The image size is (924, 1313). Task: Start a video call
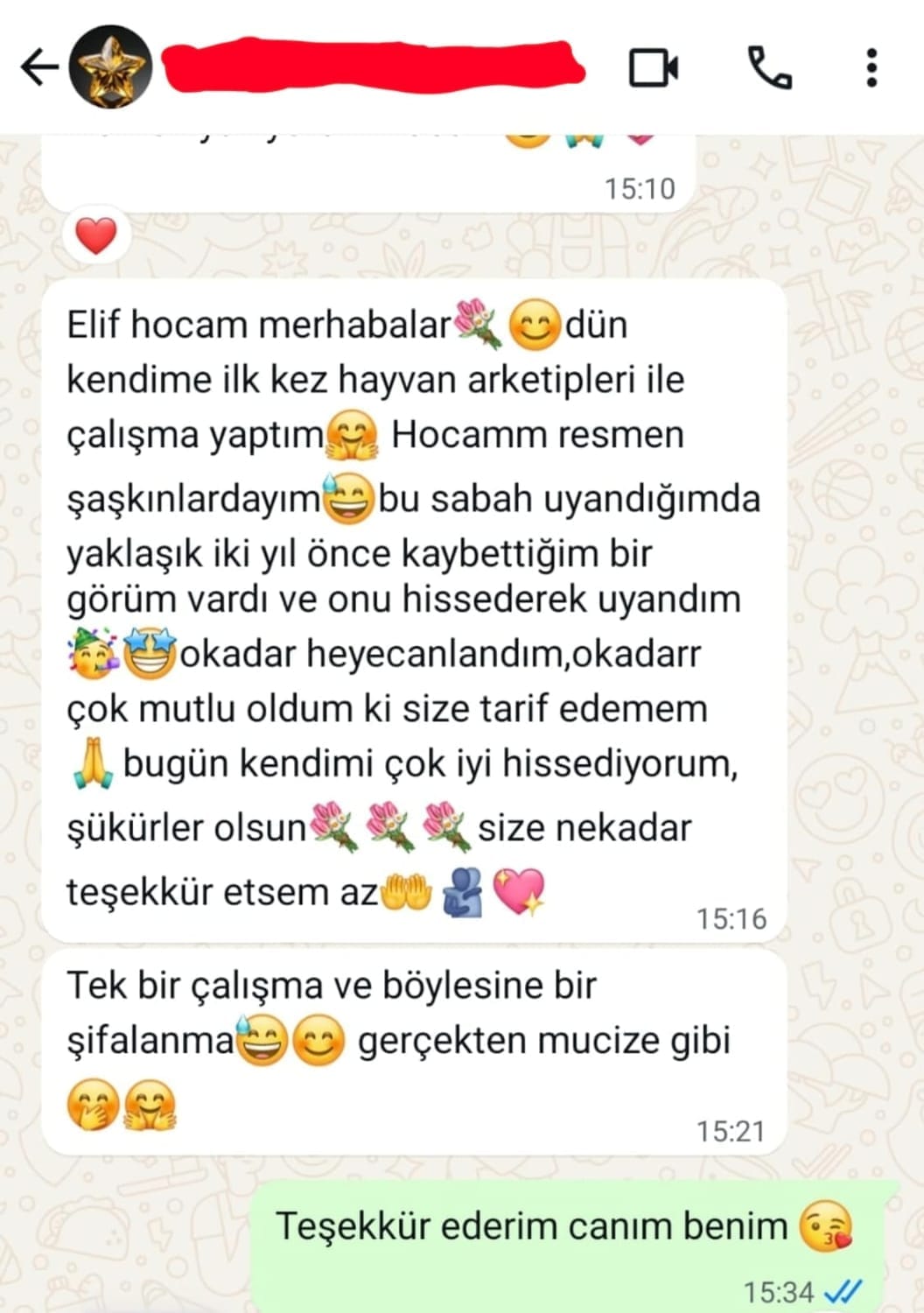[654, 67]
